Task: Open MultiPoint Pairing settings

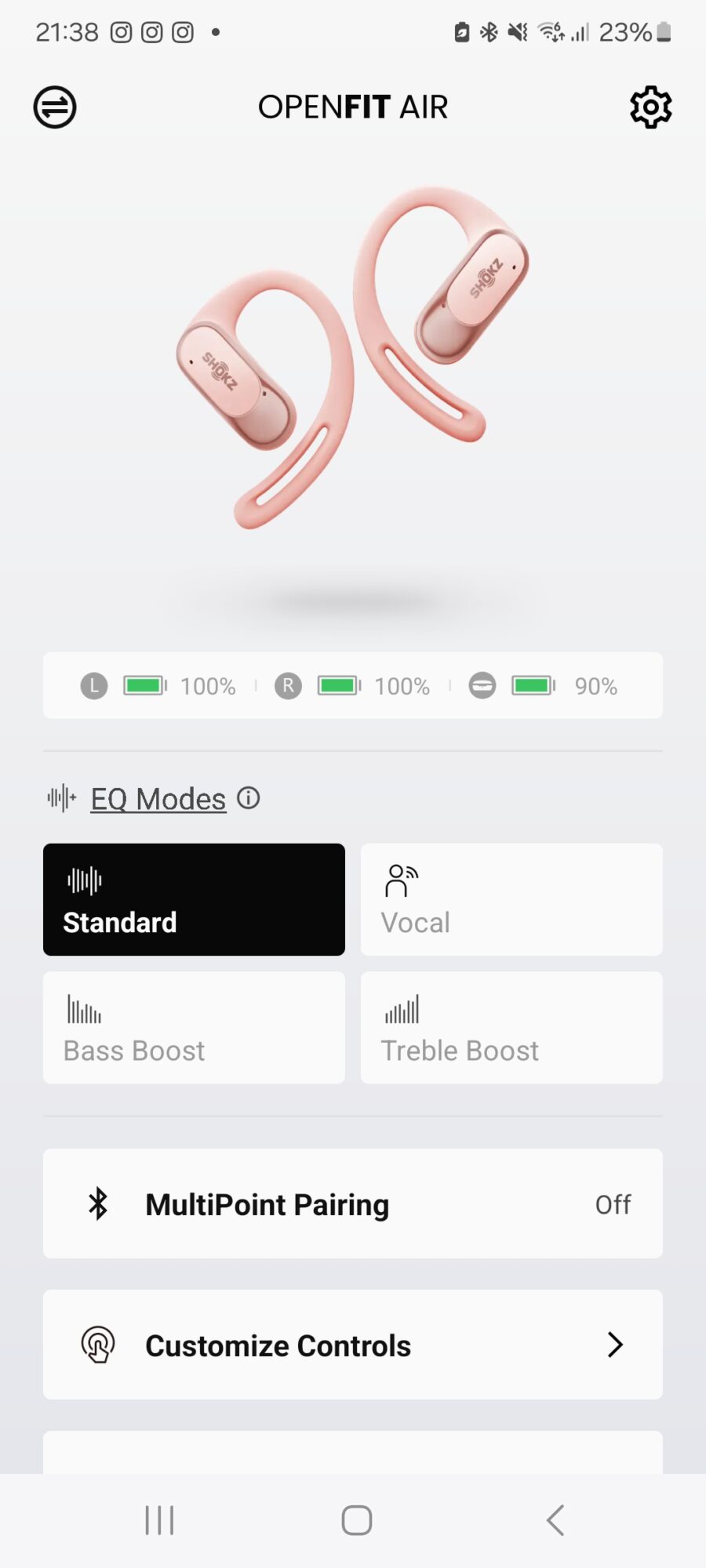Action: coord(353,1203)
